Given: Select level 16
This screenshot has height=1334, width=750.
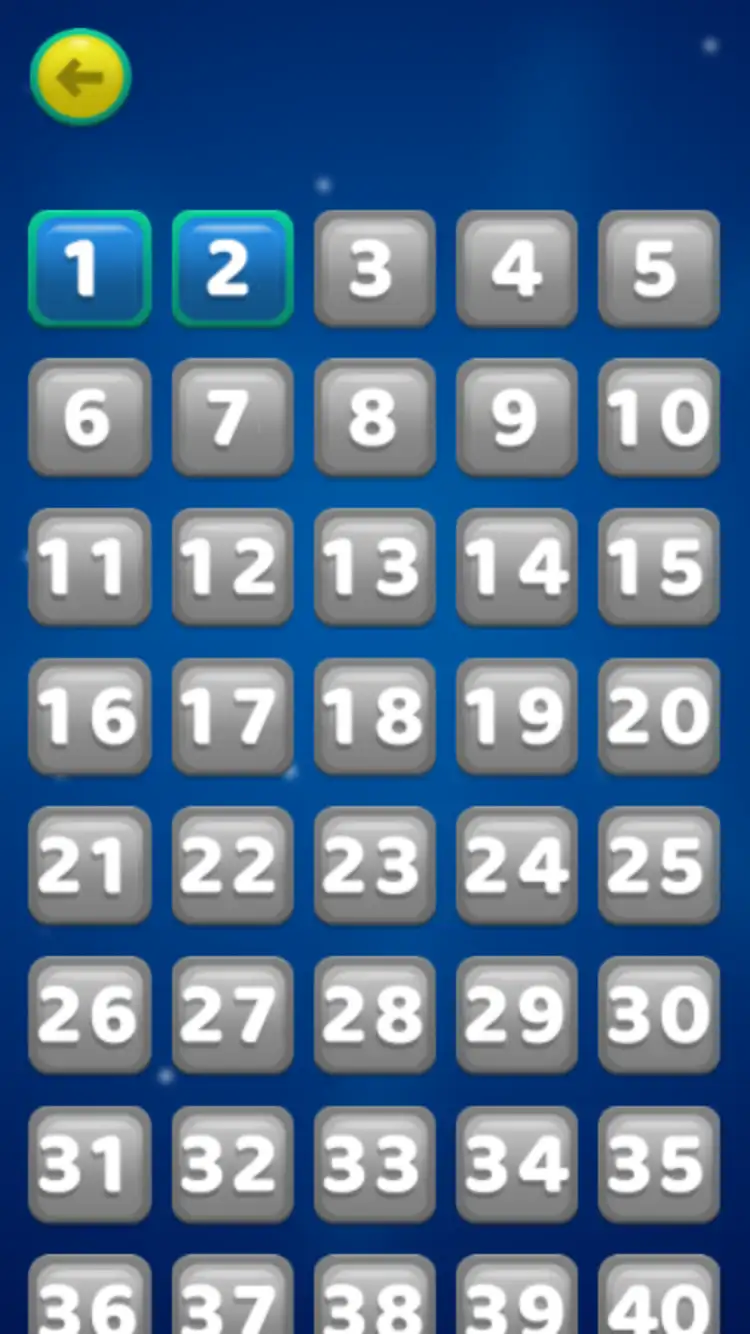Looking at the screenshot, I should click(x=90, y=716).
